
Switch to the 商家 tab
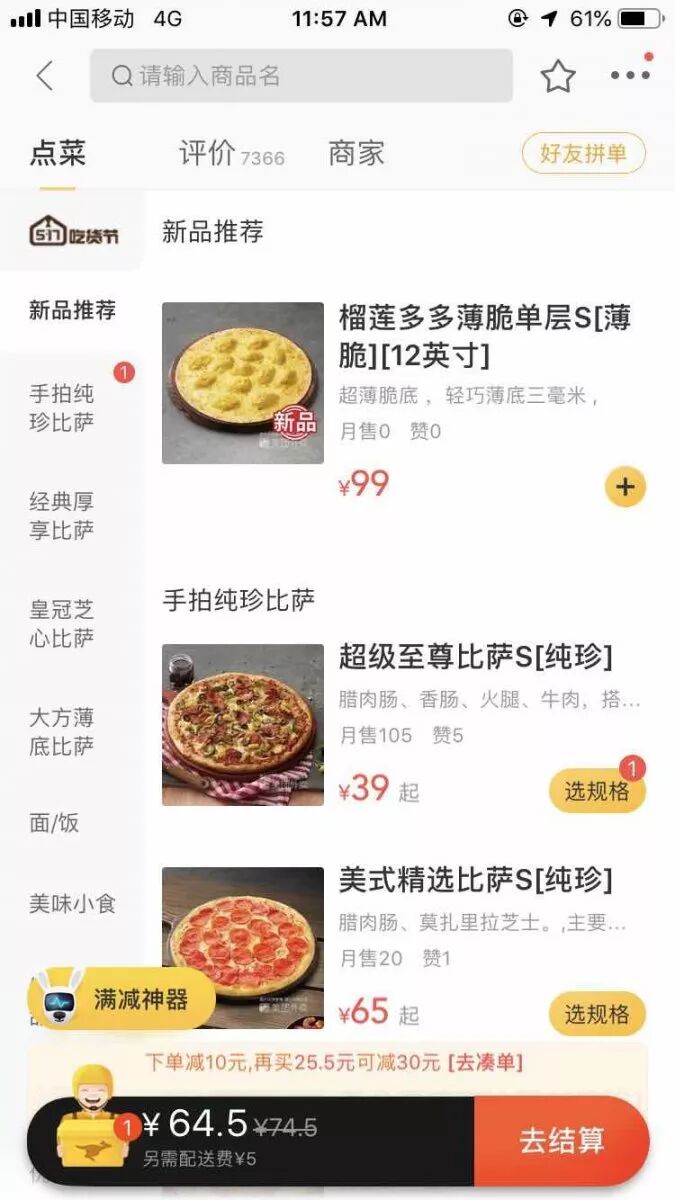click(356, 154)
